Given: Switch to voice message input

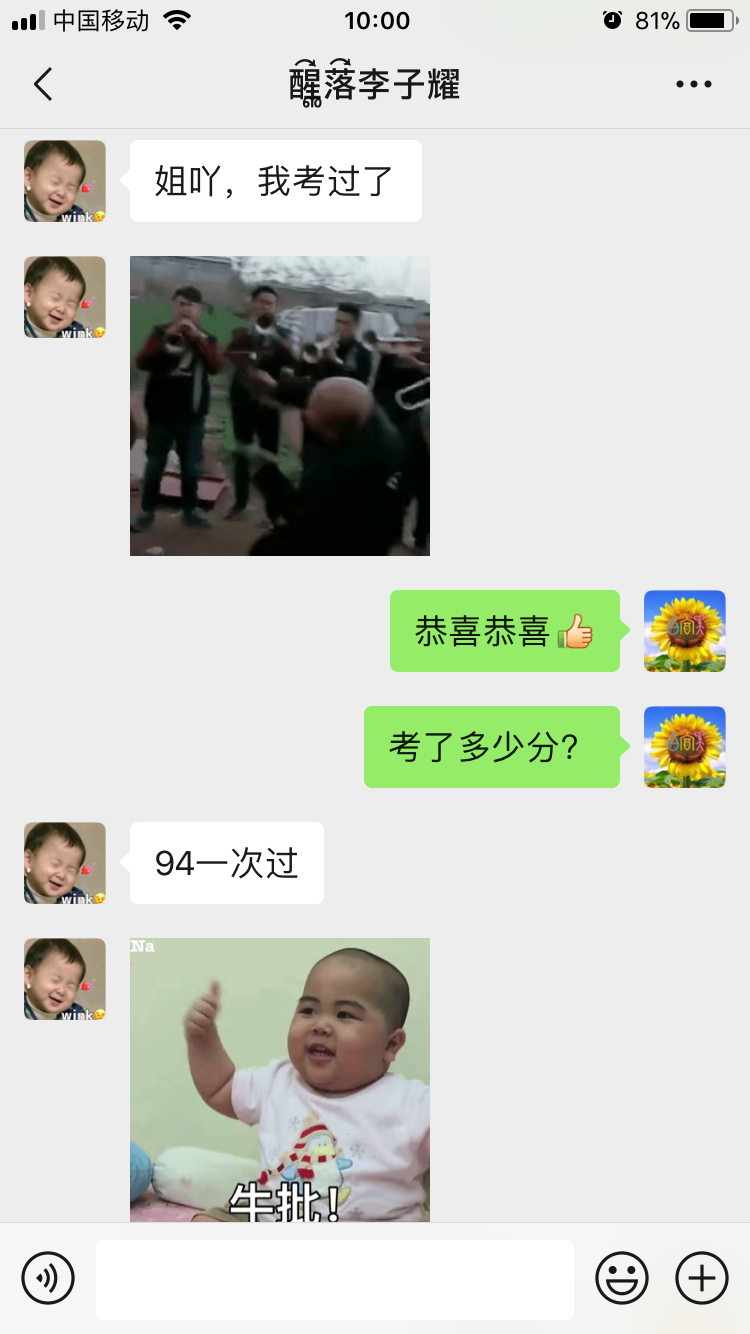Looking at the screenshot, I should [x=48, y=1277].
